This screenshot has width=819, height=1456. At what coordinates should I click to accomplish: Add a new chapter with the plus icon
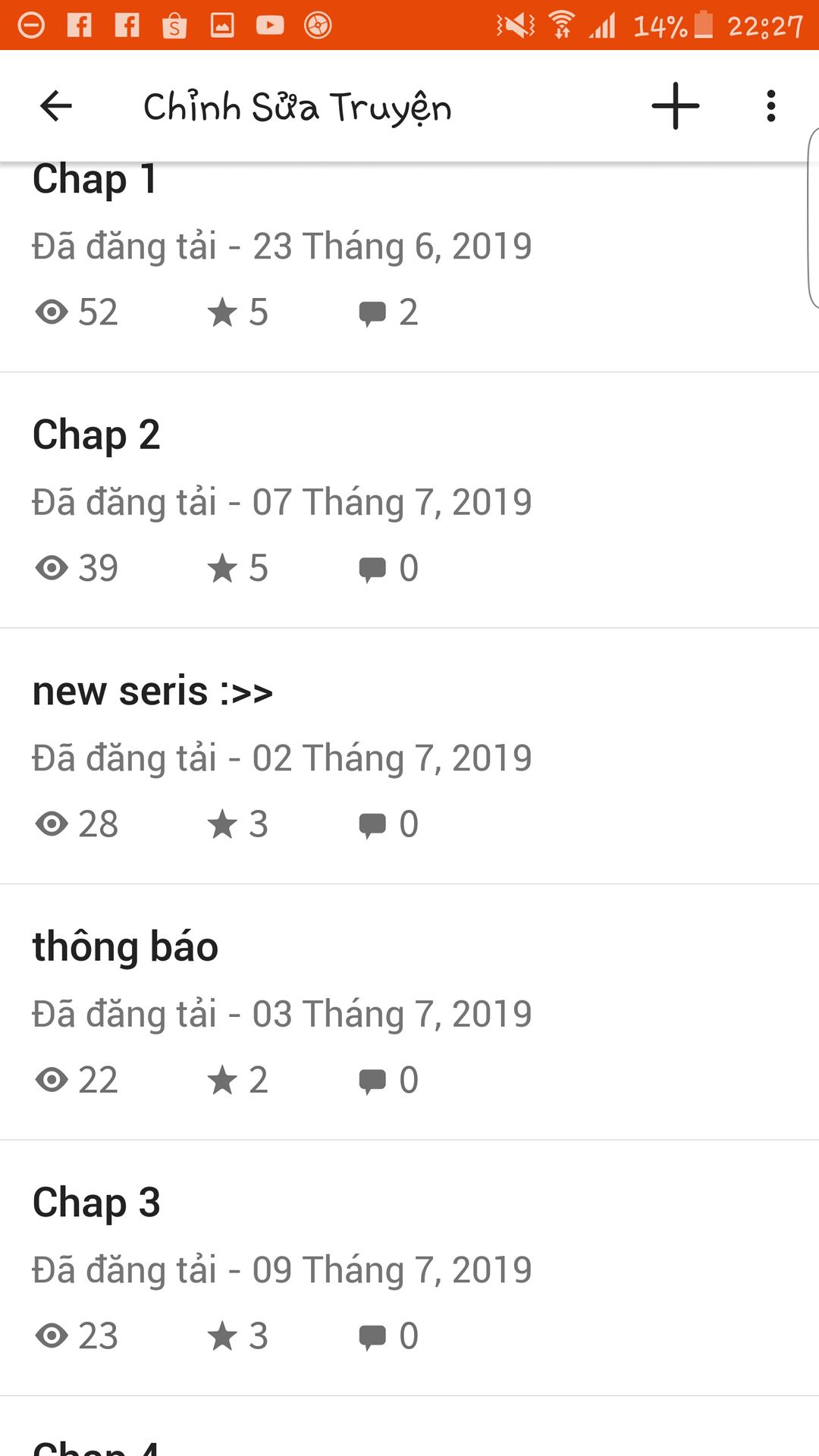[x=675, y=106]
